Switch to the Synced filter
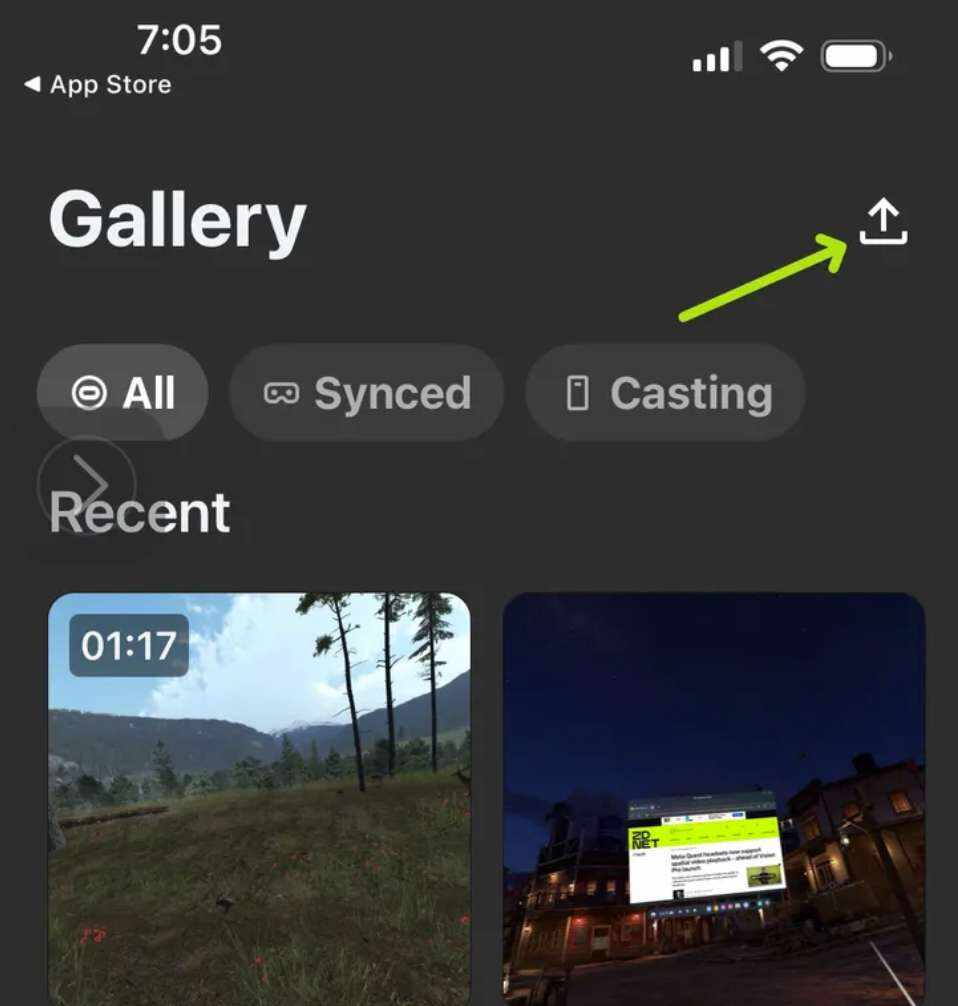This screenshot has width=958, height=1006. [x=366, y=393]
